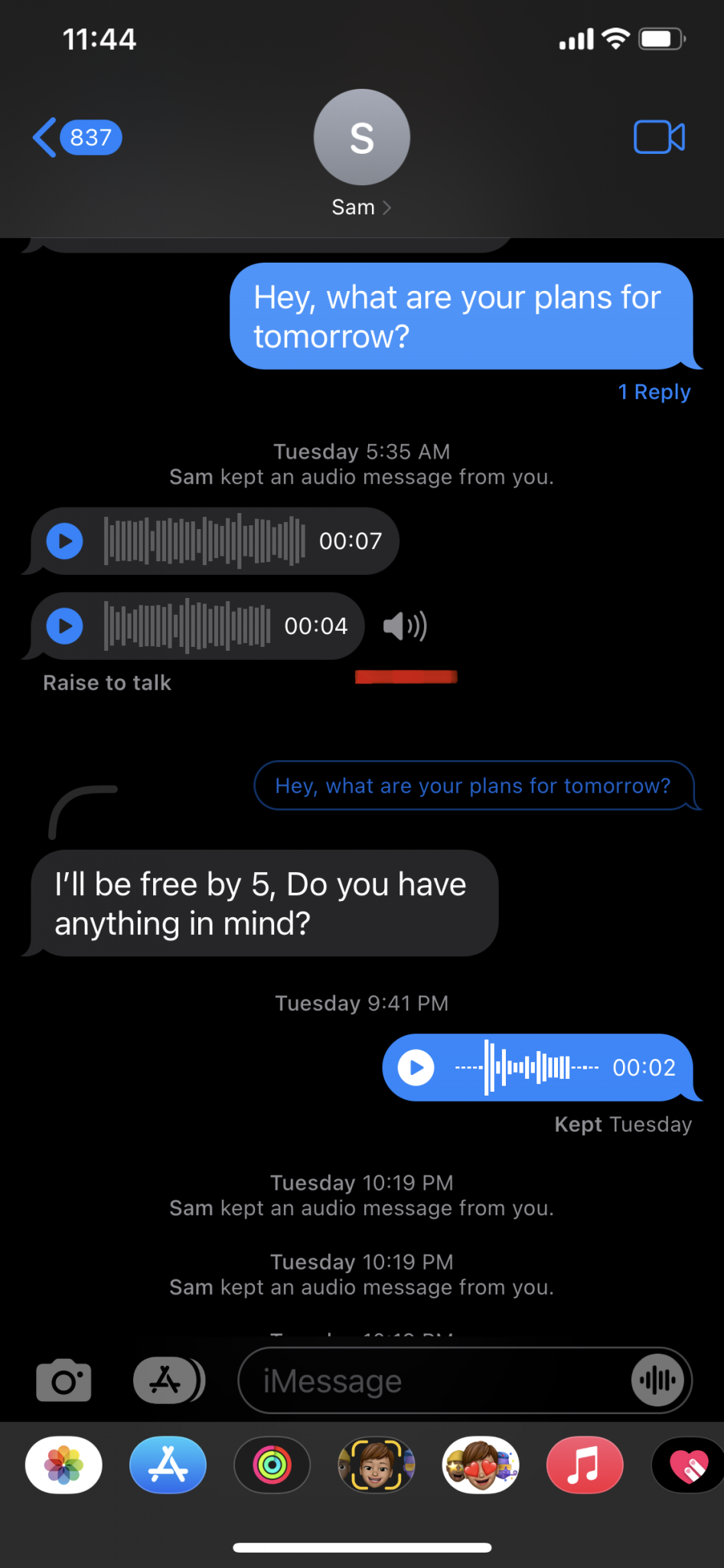View the thread via 1 Reply
Image resolution: width=724 pixels, height=1568 pixels.
[654, 391]
